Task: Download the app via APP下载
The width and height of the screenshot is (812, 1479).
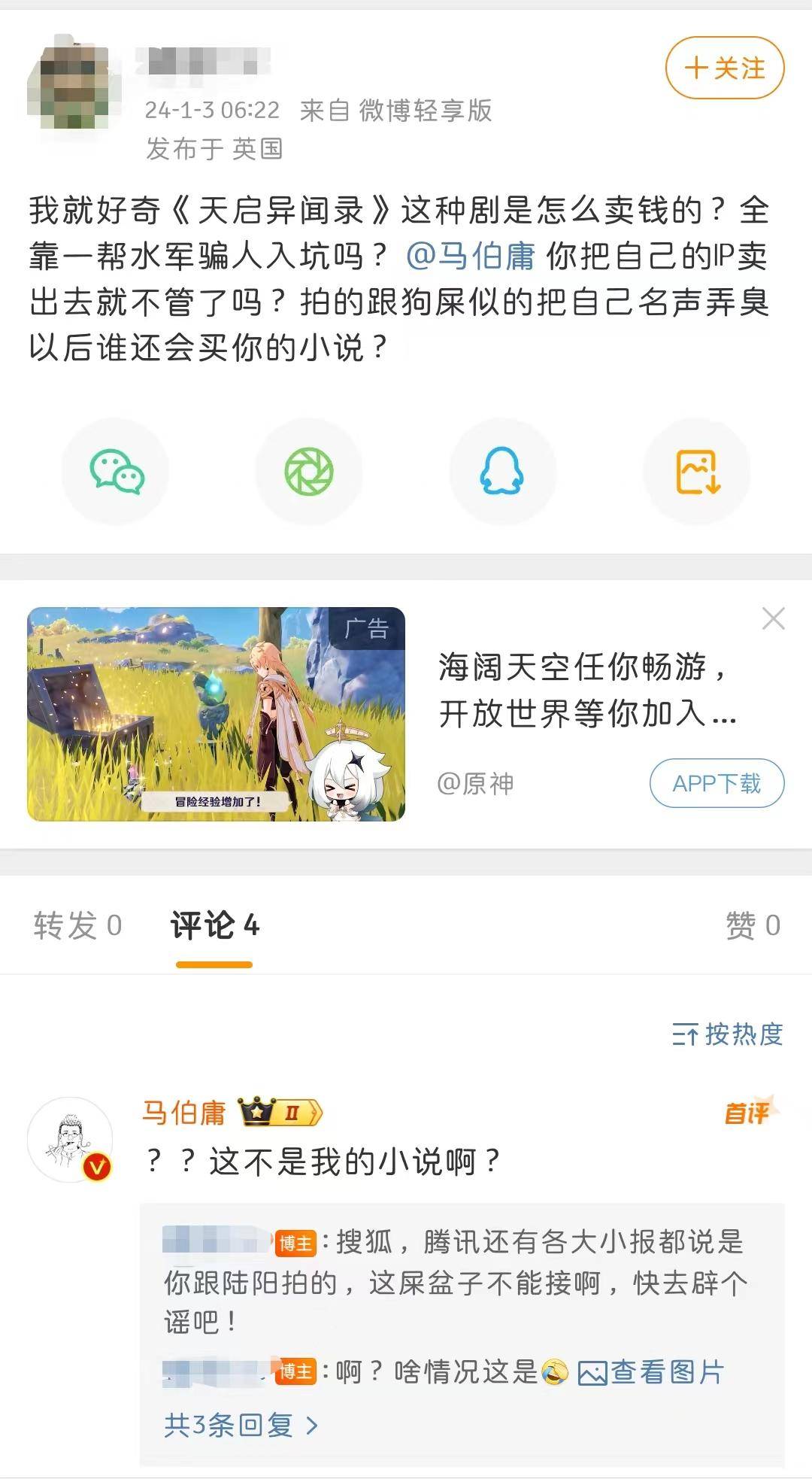Action: point(716,783)
